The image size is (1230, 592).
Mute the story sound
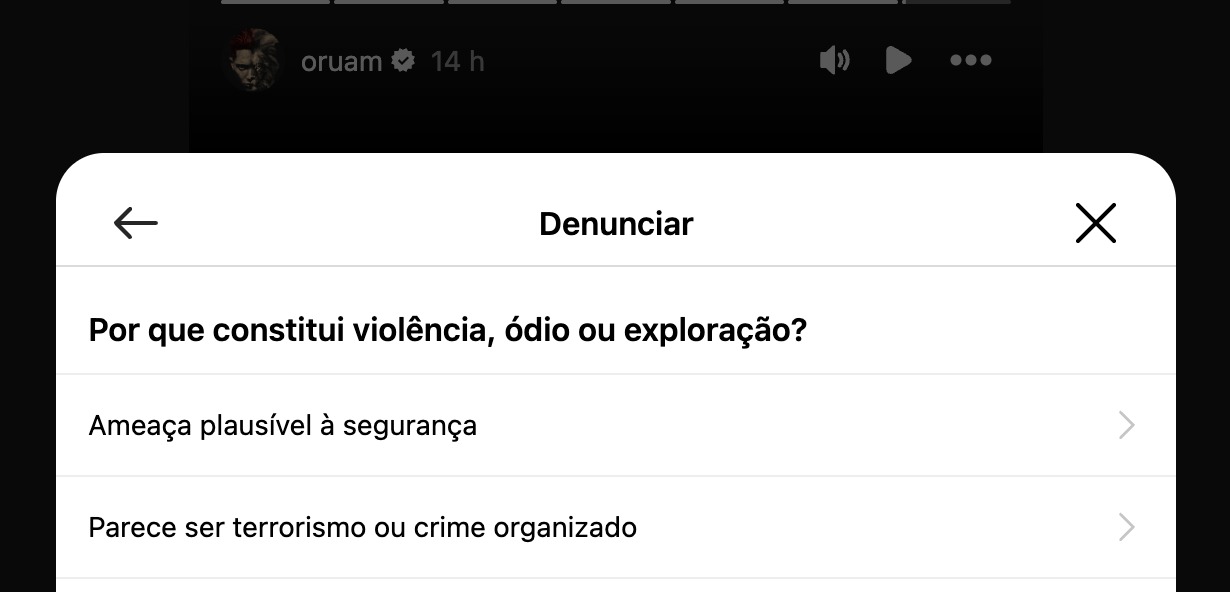834,61
